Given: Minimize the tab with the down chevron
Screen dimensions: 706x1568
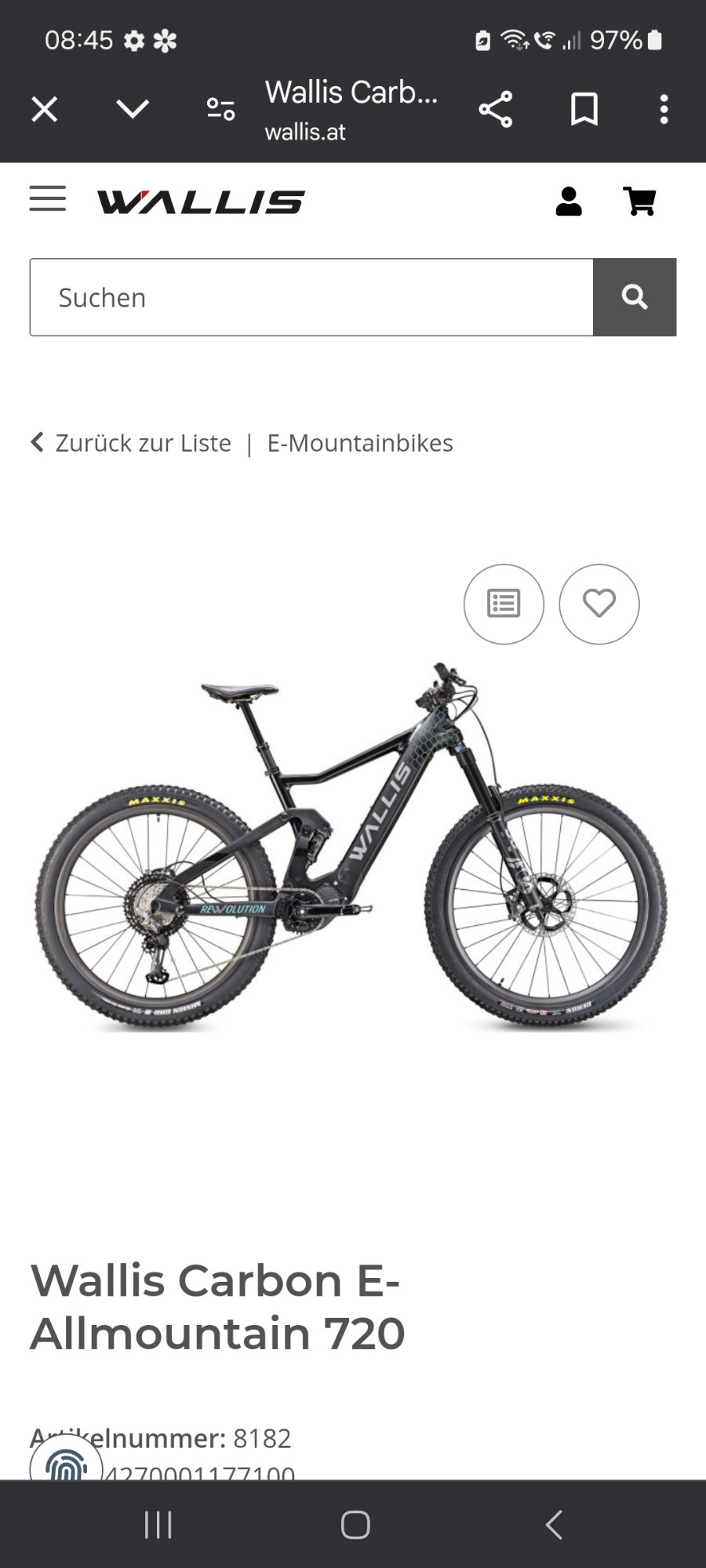Looking at the screenshot, I should point(133,109).
